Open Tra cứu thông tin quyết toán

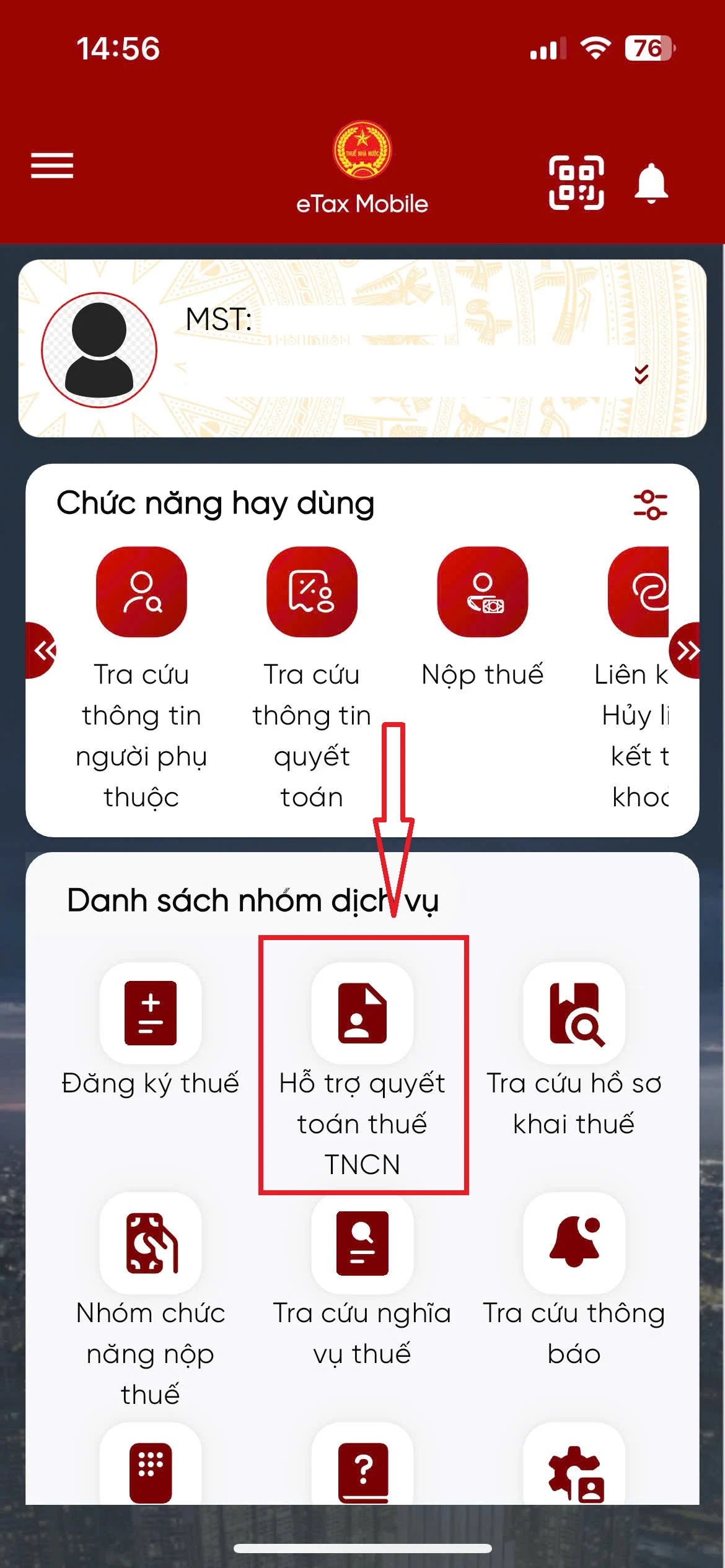click(312, 592)
